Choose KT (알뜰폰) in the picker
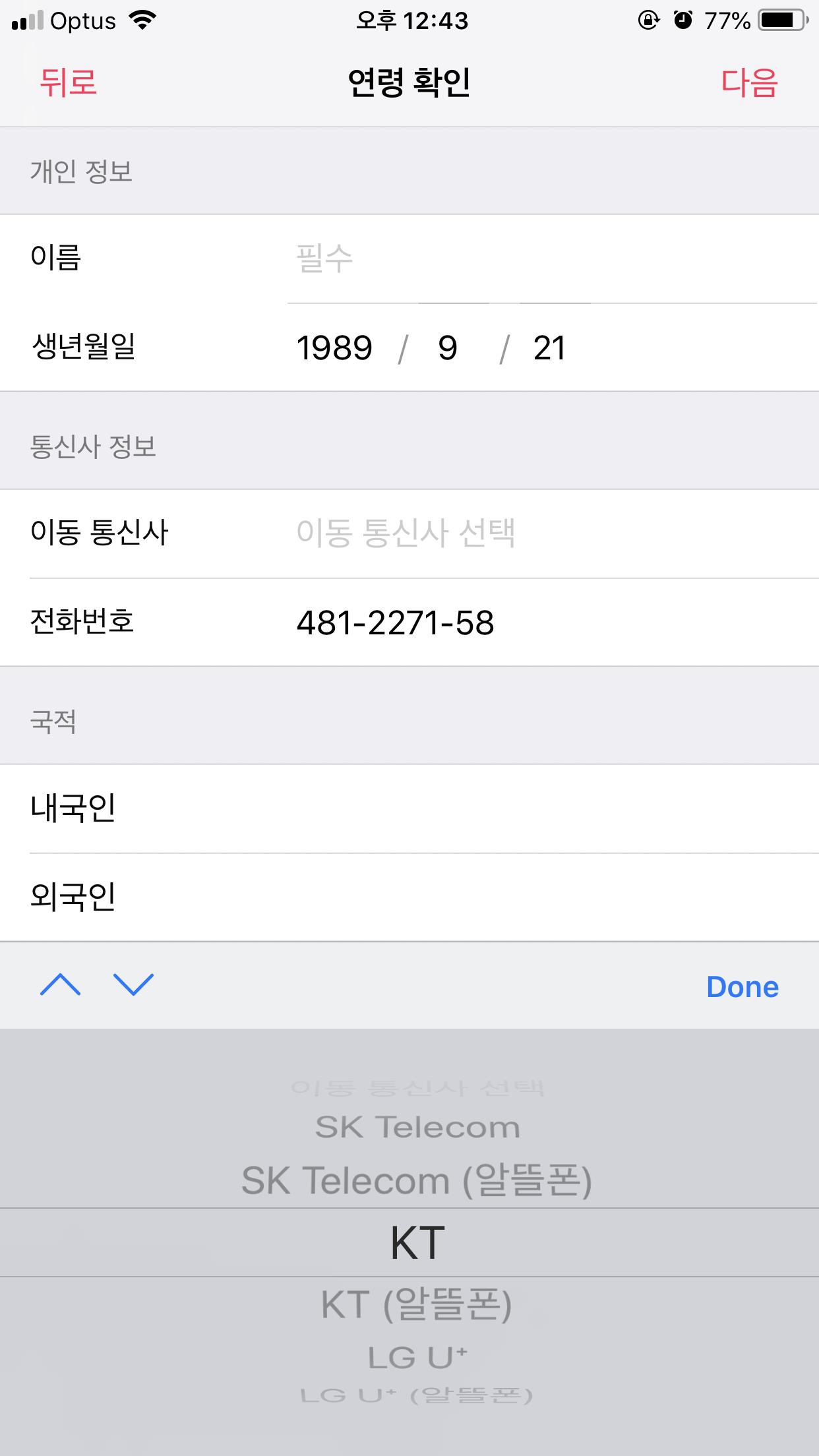 417,1304
